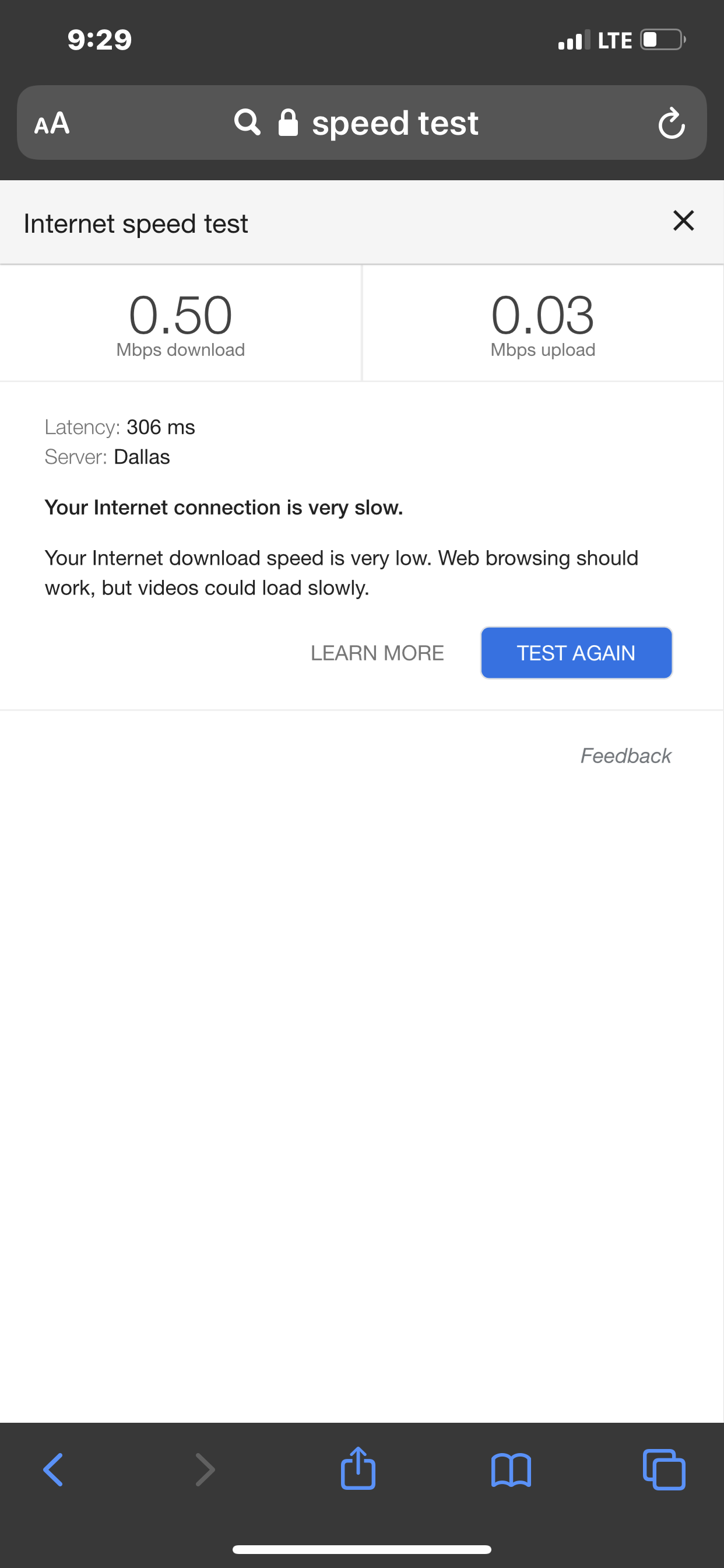
Task: Send feedback via the Feedback link
Action: [625, 755]
